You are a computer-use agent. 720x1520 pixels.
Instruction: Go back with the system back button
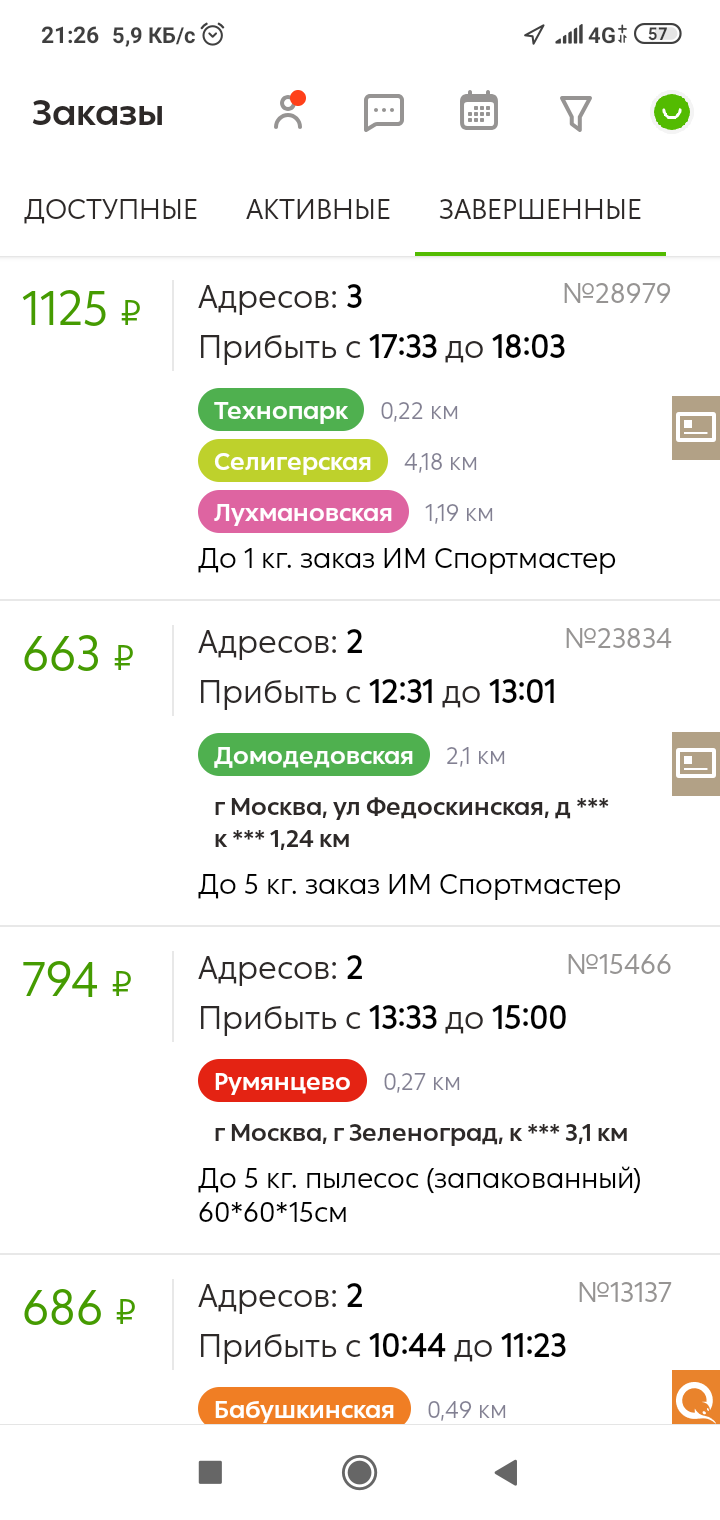[x=507, y=1472]
